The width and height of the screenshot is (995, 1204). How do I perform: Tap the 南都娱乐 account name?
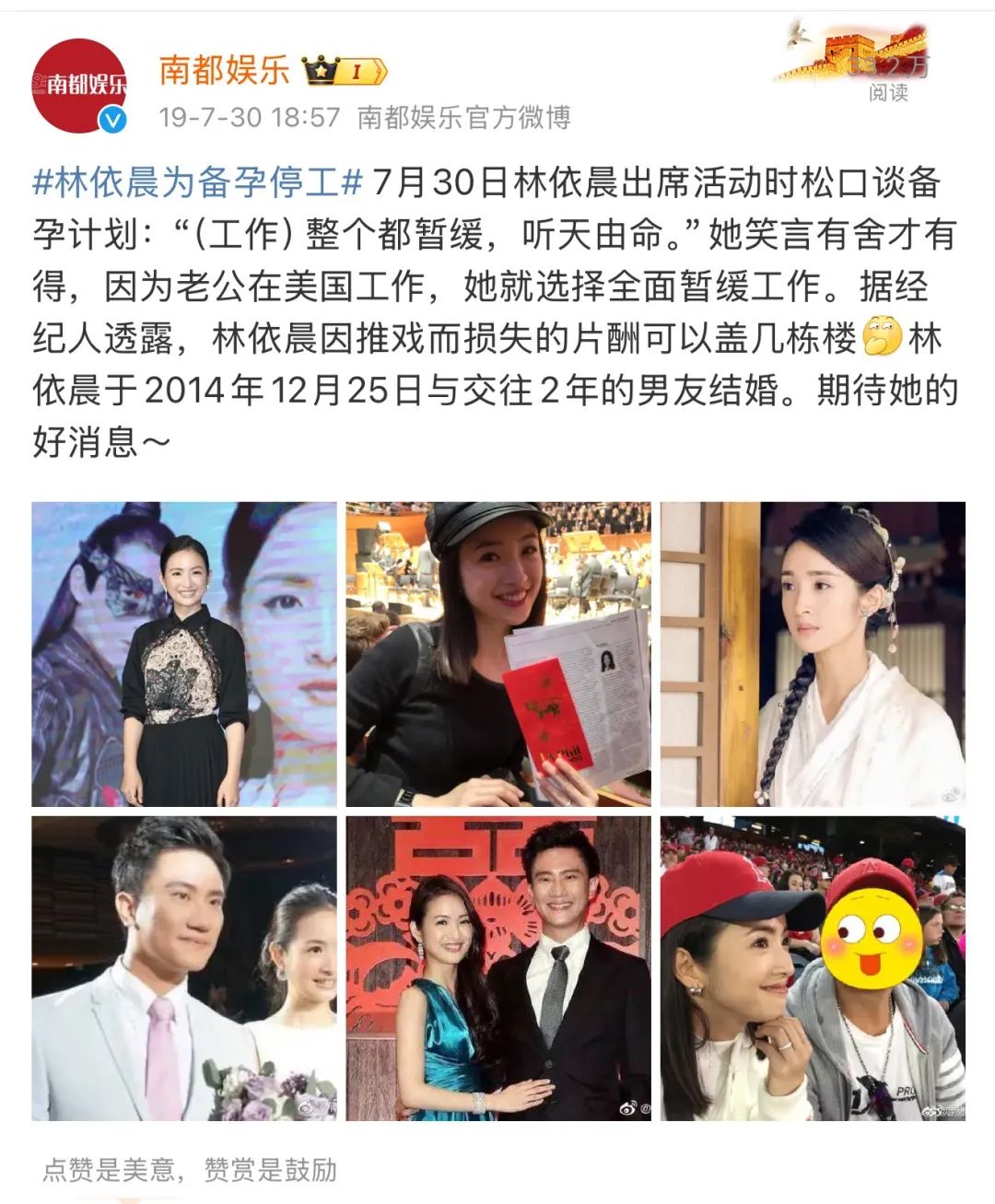(224, 69)
